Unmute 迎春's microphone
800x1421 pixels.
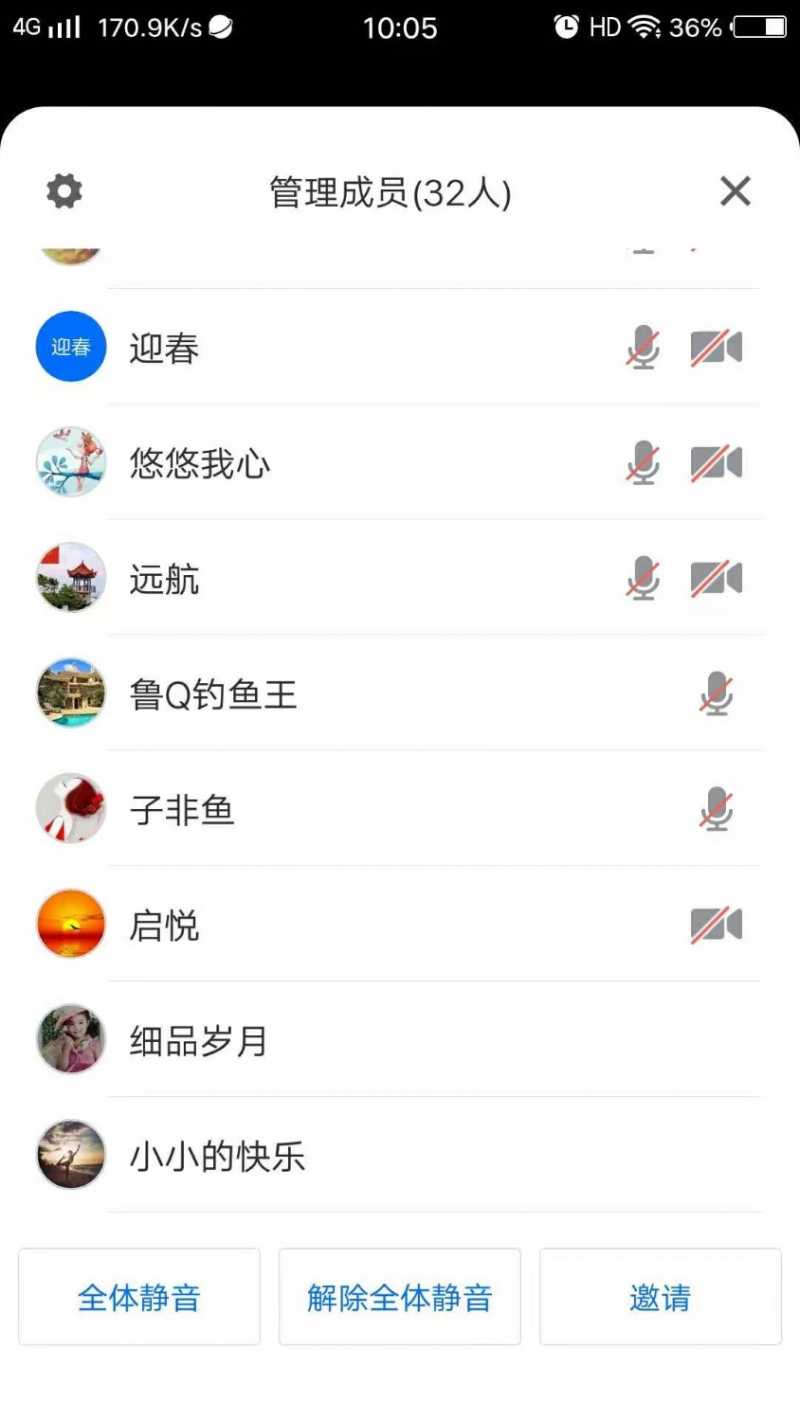click(x=643, y=348)
